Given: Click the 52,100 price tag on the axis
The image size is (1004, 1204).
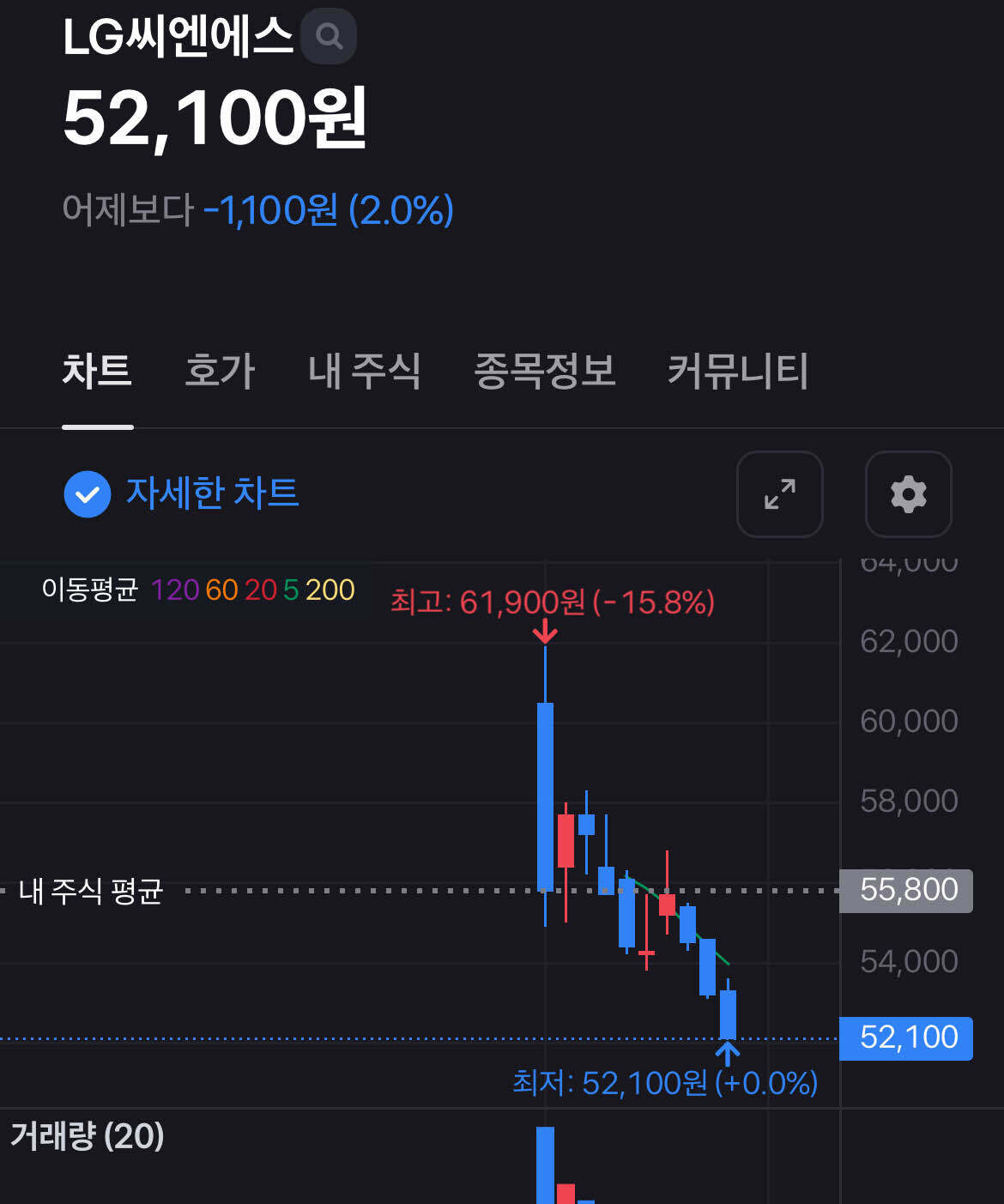Looking at the screenshot, I should (x=905, y=1038).
